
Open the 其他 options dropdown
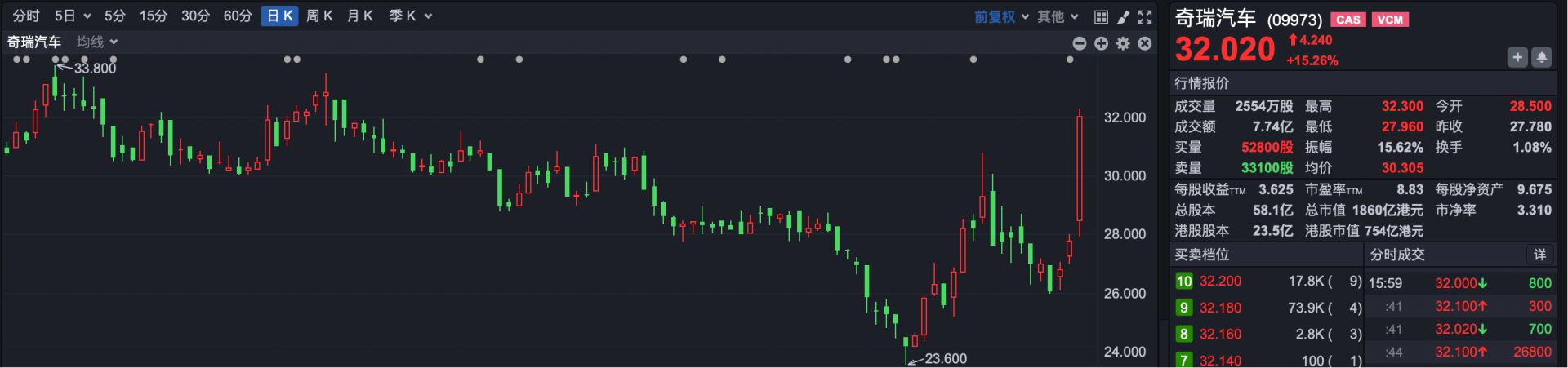(x=1058, y=16)
